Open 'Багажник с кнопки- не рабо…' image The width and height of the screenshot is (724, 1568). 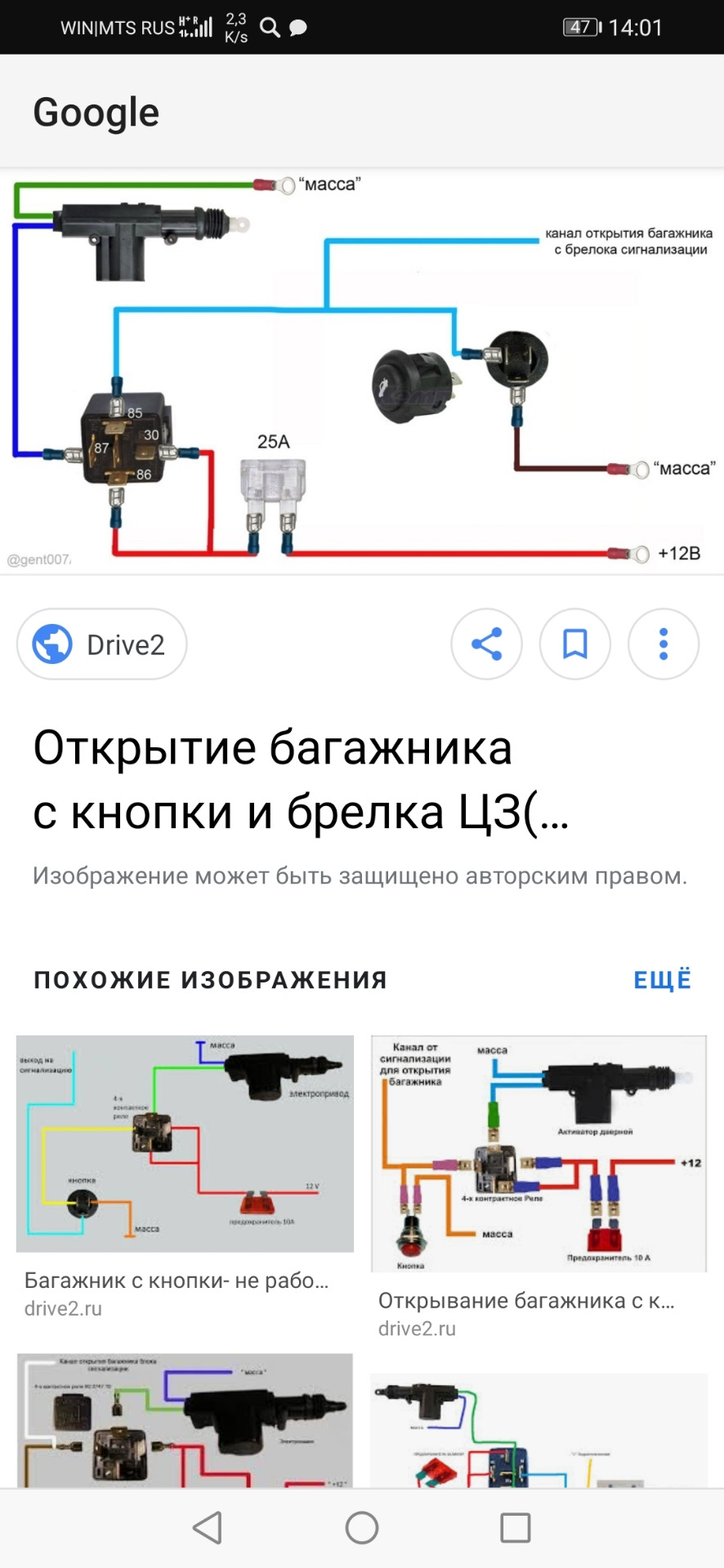pos(185,1143)
